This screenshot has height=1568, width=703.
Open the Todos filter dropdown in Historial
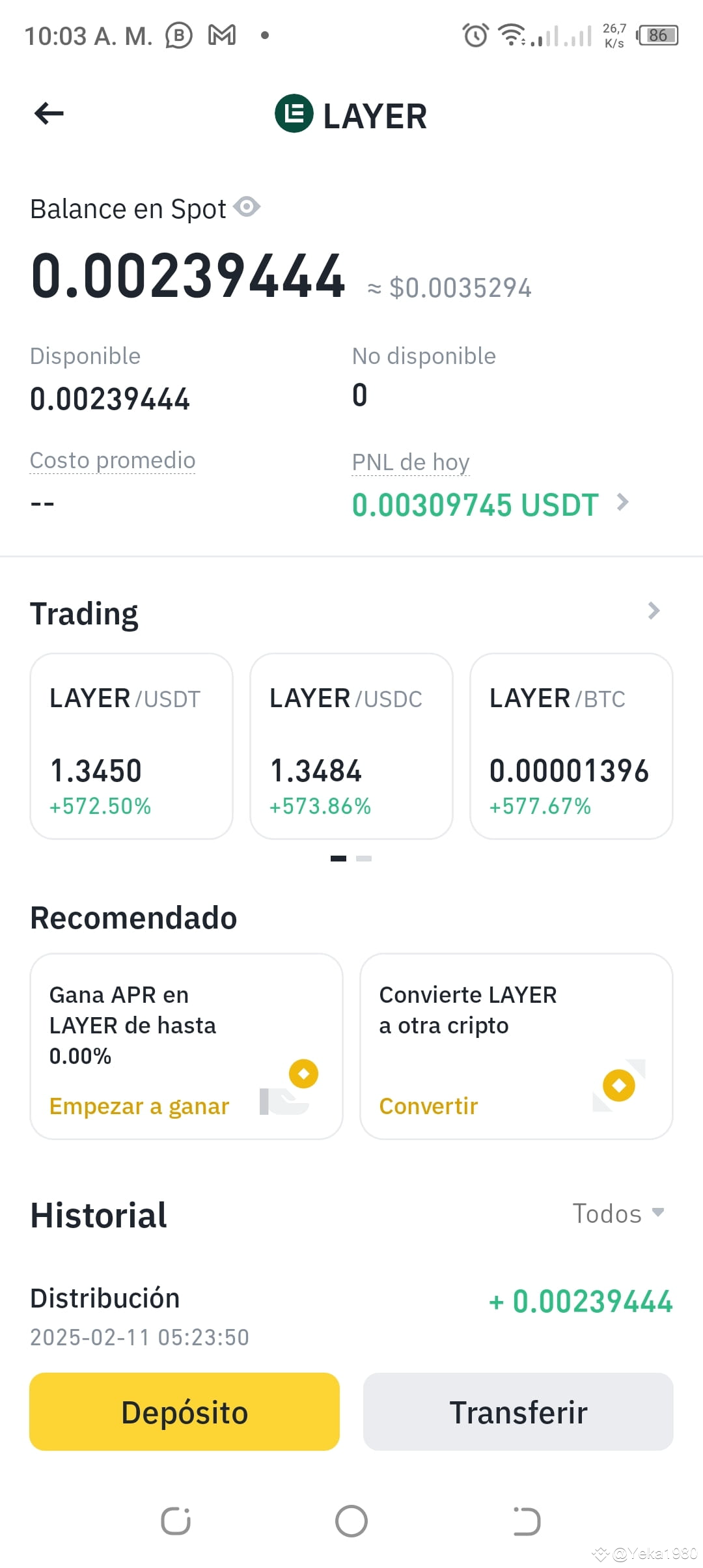point(618,1213)
